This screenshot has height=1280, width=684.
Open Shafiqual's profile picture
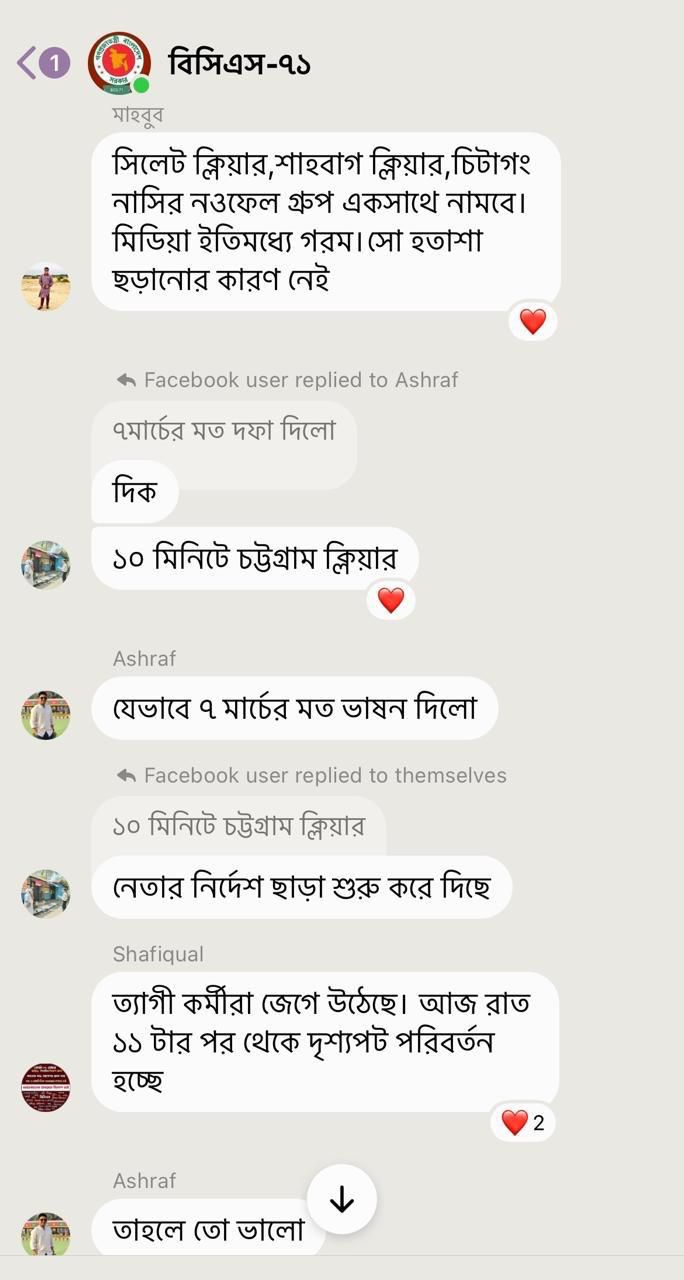[45, 1087]
